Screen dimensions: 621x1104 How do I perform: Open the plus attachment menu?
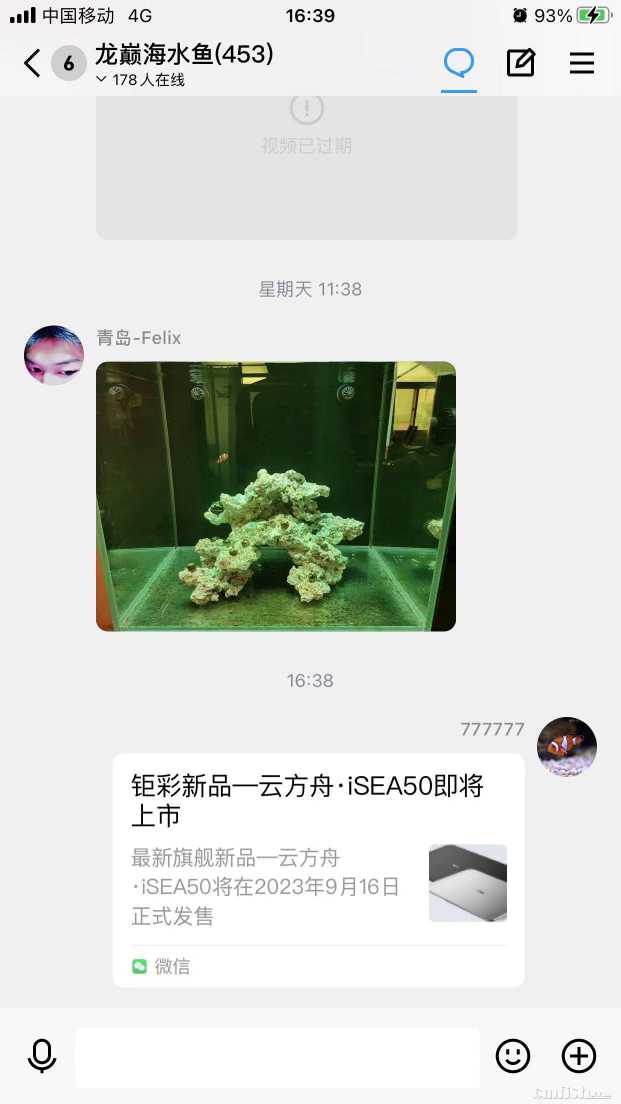(x=579, y=1056)
